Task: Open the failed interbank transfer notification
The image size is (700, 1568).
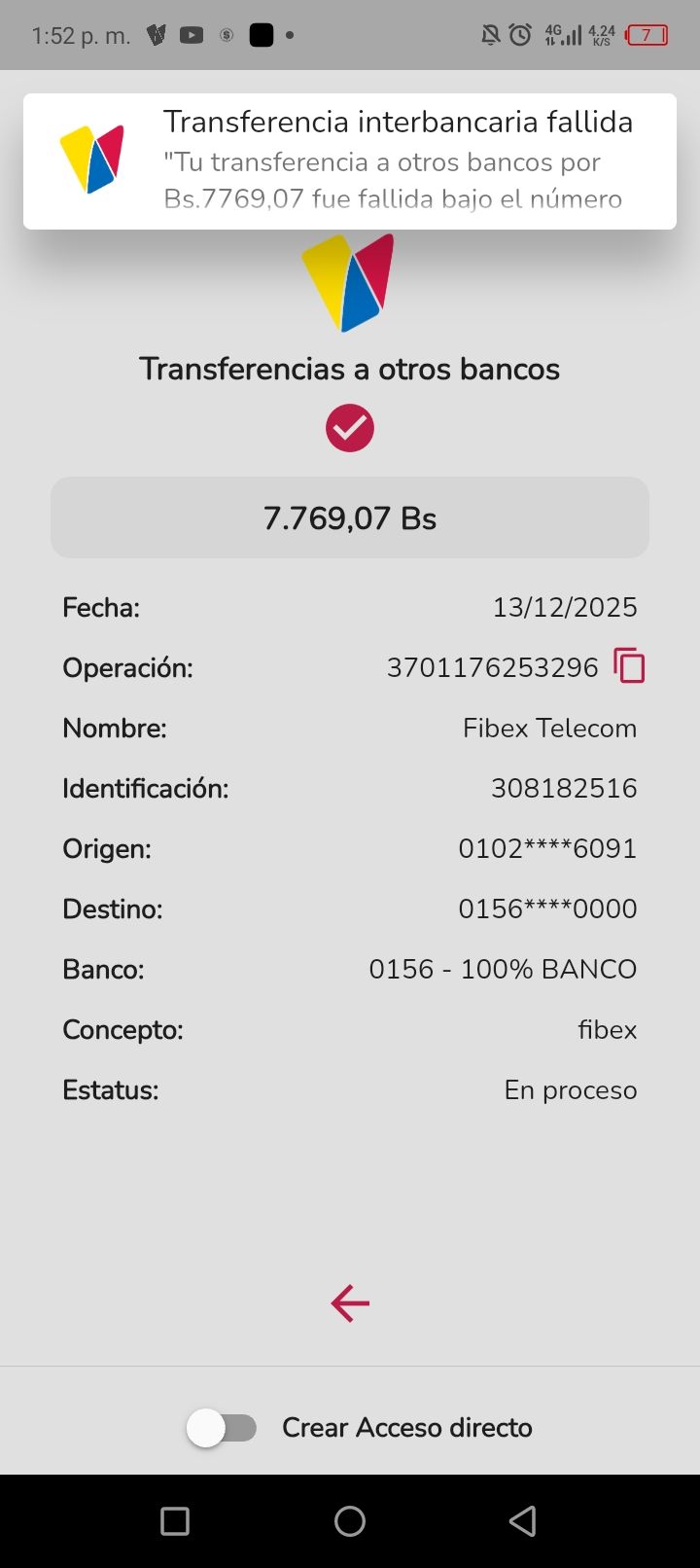Action: pyautogui.click(x=350, y=161)
